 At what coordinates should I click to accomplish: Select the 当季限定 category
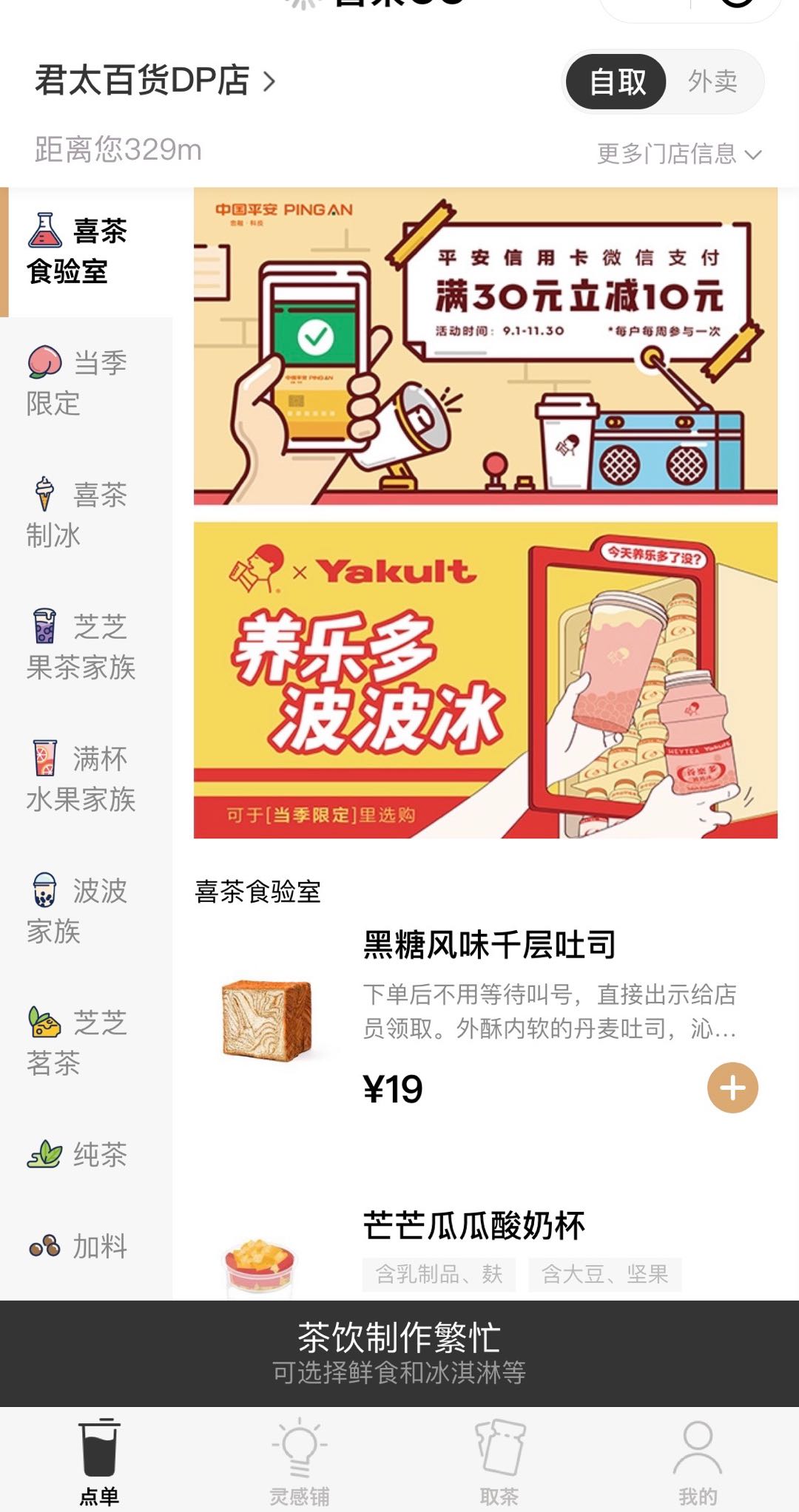86,383
